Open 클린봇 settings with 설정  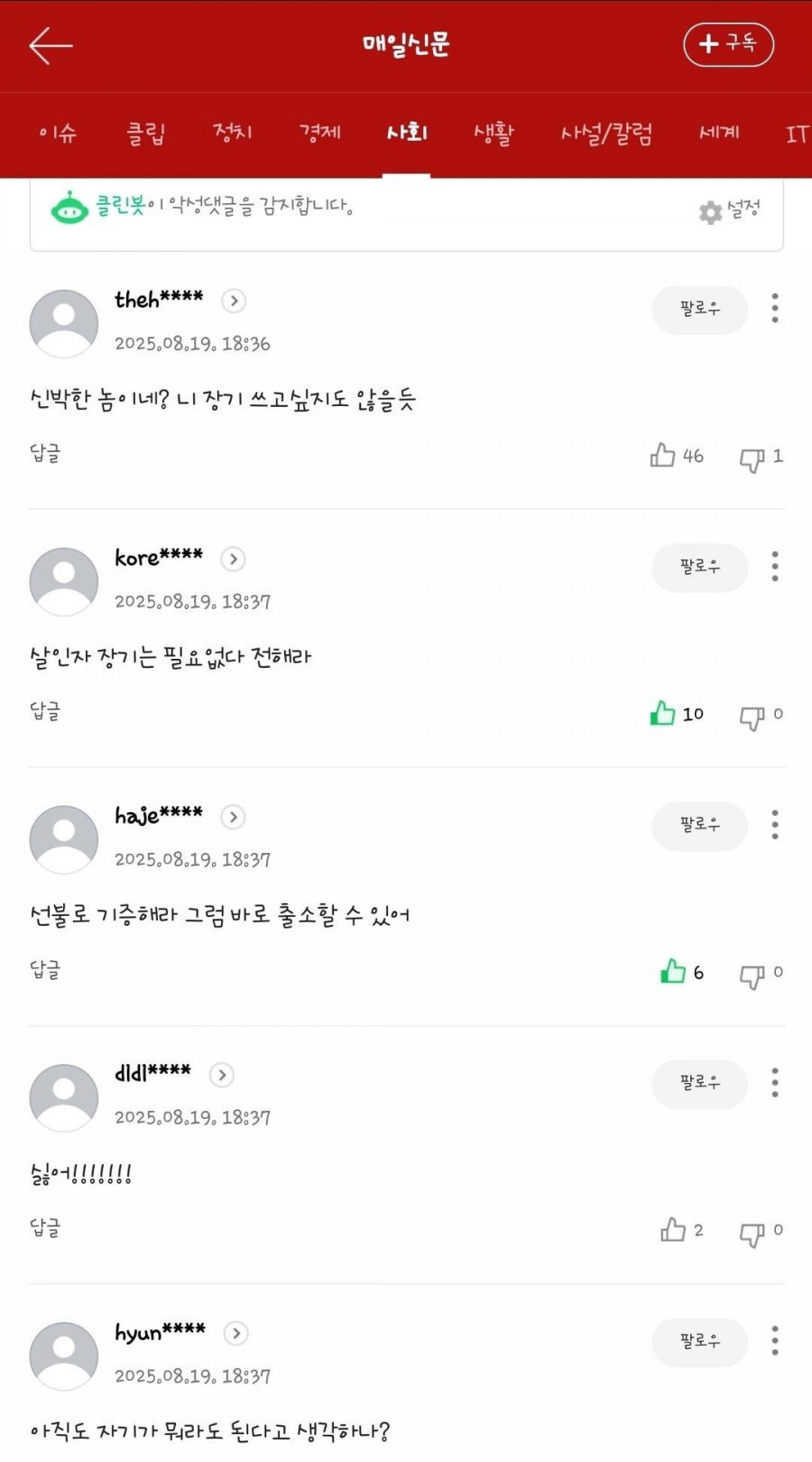[x=729, y=210]
